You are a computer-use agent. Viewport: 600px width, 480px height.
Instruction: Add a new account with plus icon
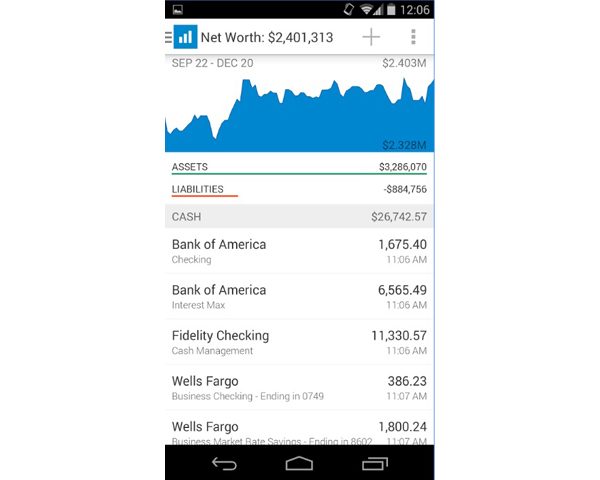tap(371, 37)
